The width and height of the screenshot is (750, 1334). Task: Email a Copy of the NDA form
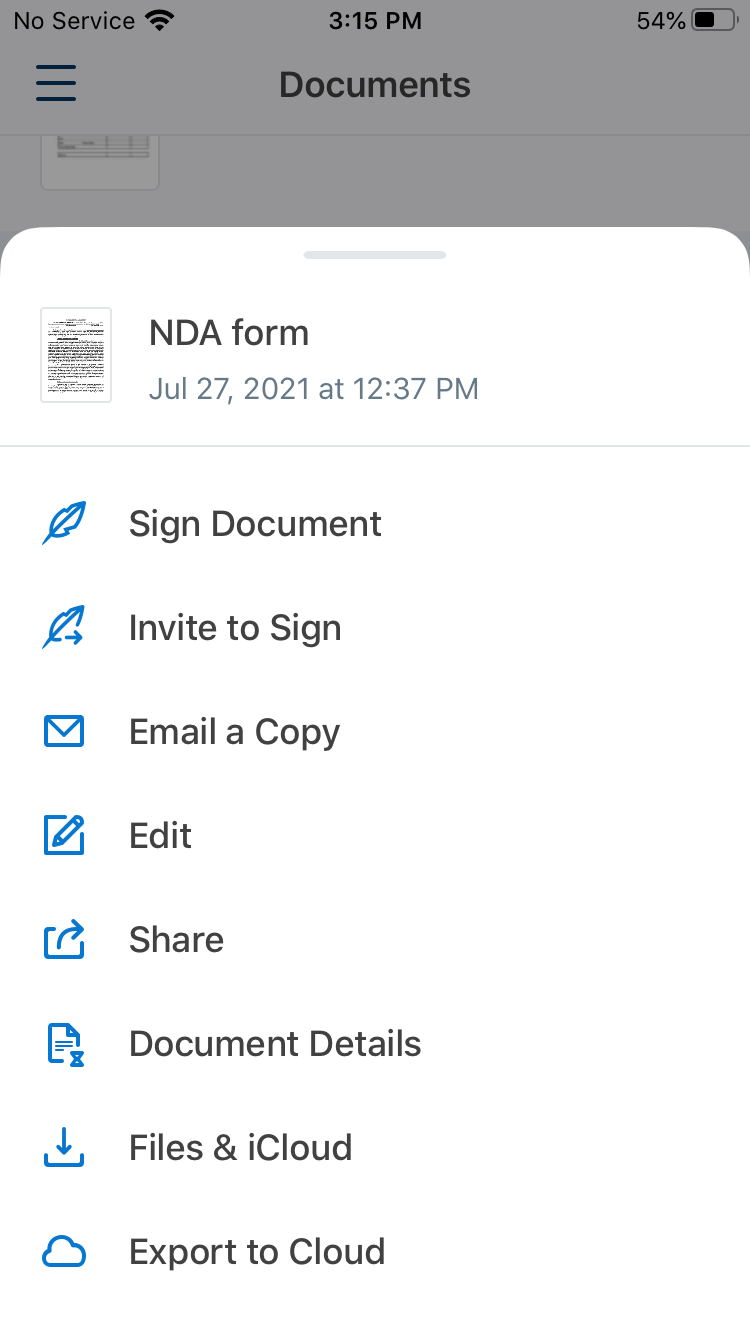click(x=234, y=732)
